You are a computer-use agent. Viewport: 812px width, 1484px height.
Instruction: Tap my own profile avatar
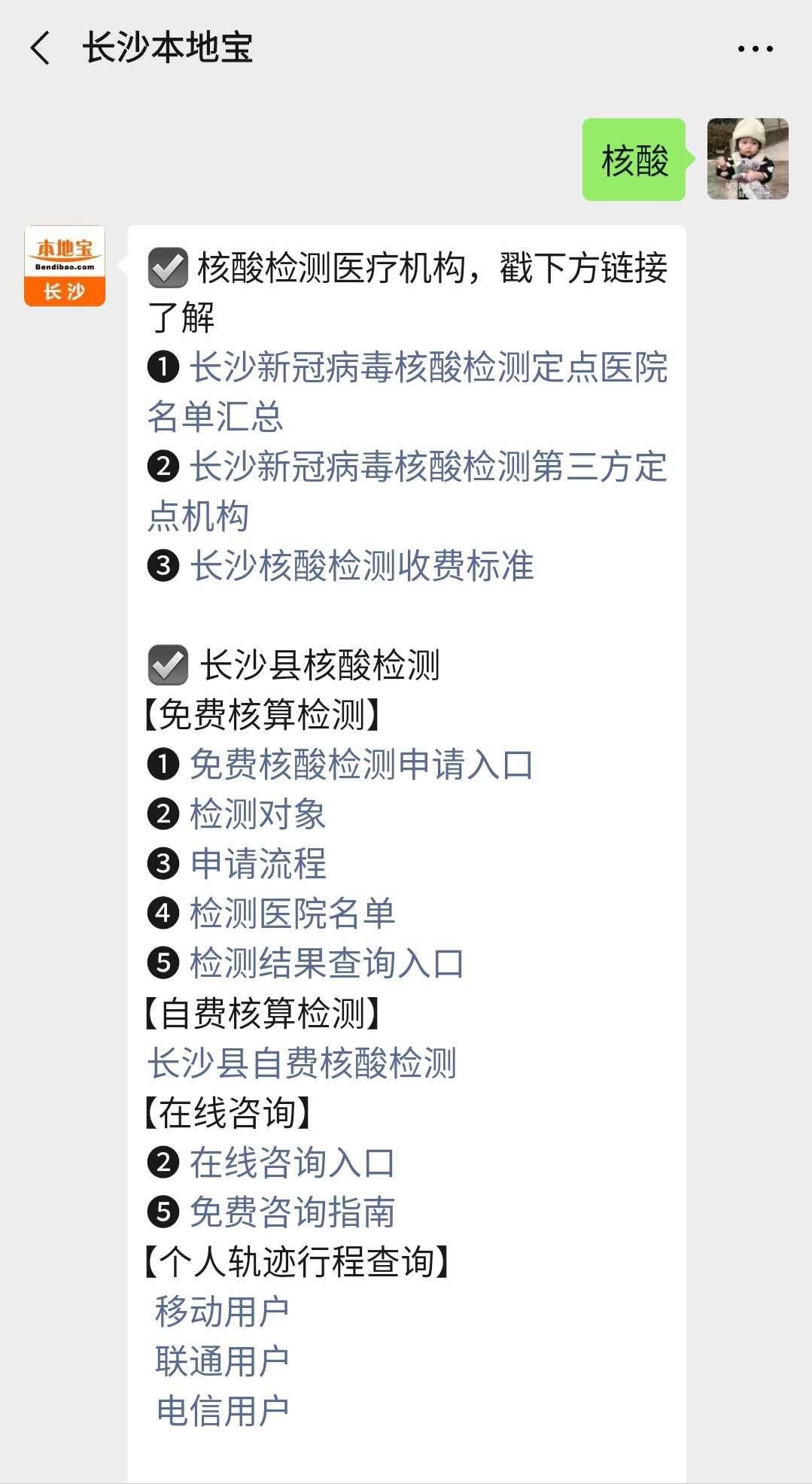(747, 159)
